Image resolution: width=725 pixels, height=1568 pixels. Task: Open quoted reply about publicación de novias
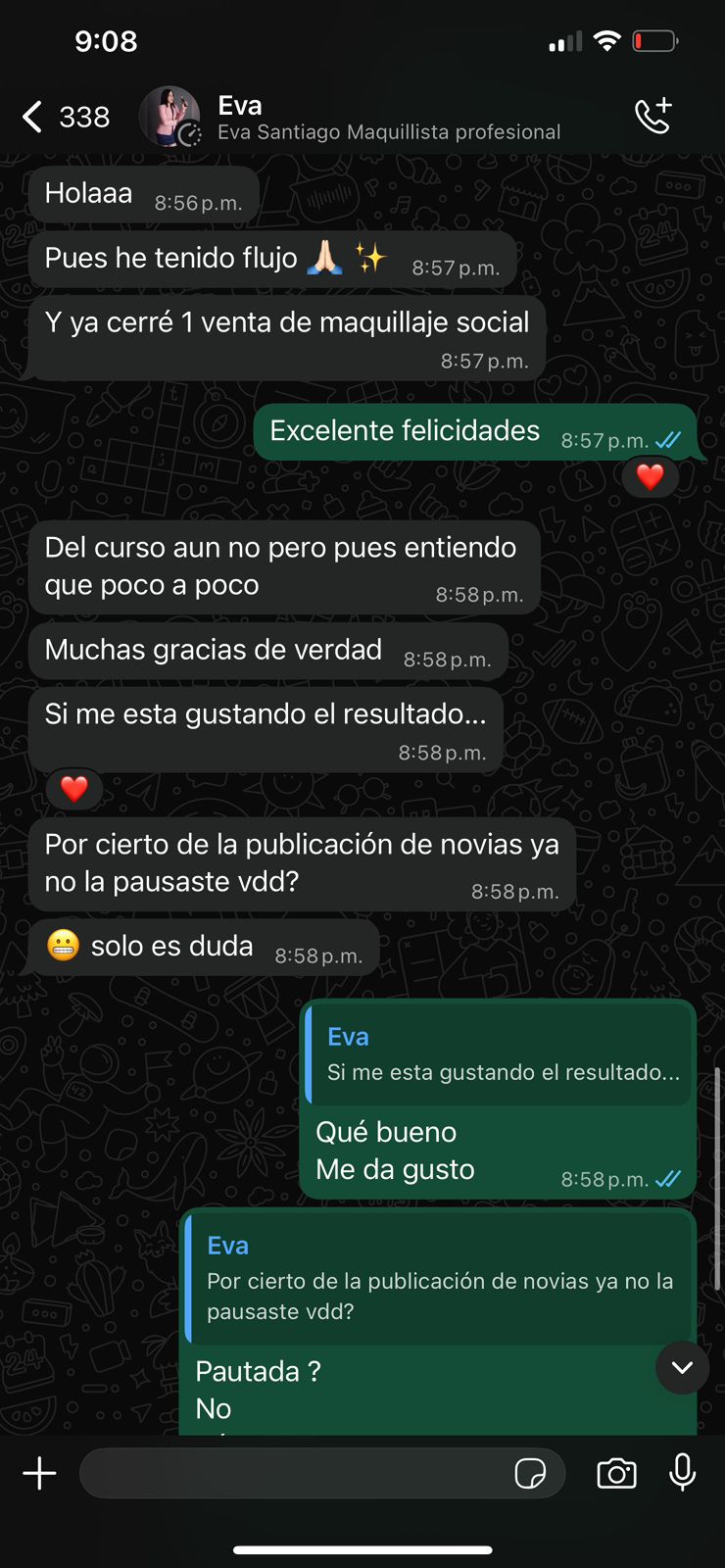[x=439, y=1279]
